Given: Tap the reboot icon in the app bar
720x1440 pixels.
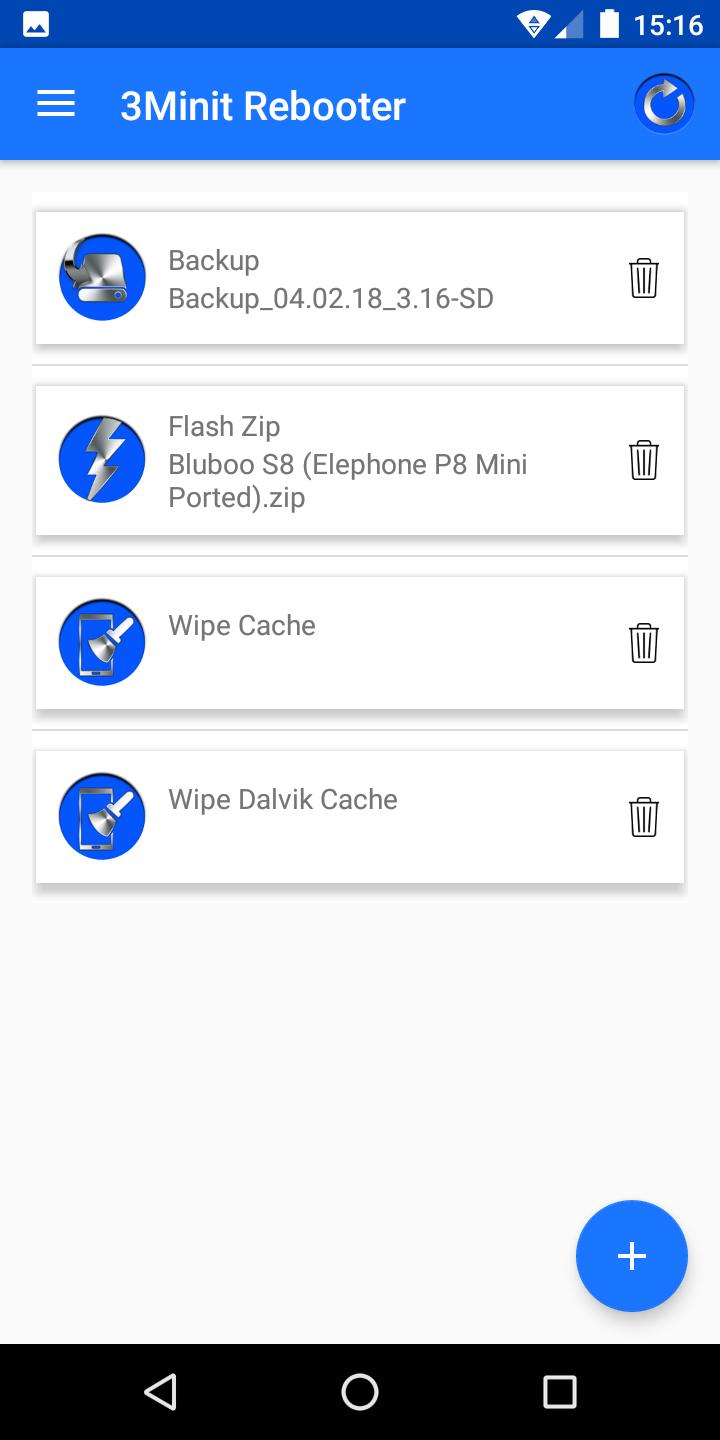Looking at the screenshot, I should coord(663,104).
